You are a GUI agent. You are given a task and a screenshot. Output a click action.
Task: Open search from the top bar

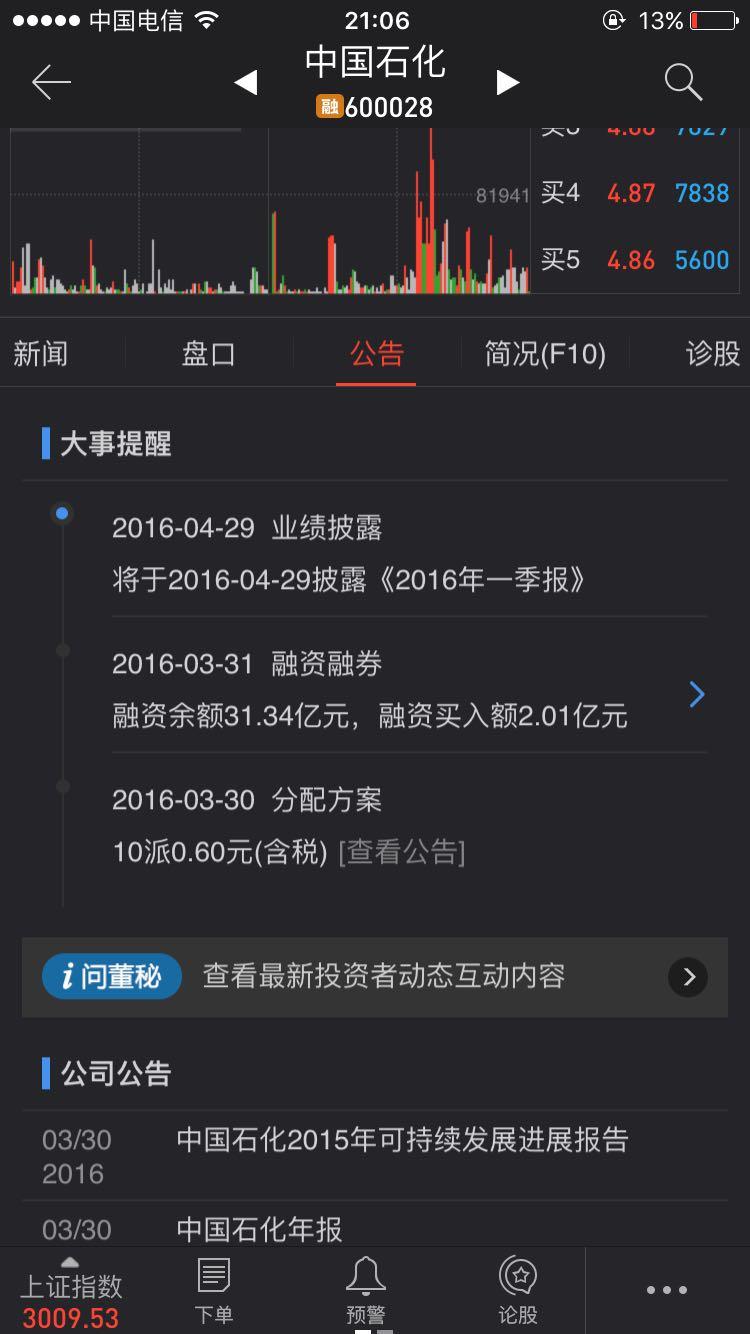[683, 82]
